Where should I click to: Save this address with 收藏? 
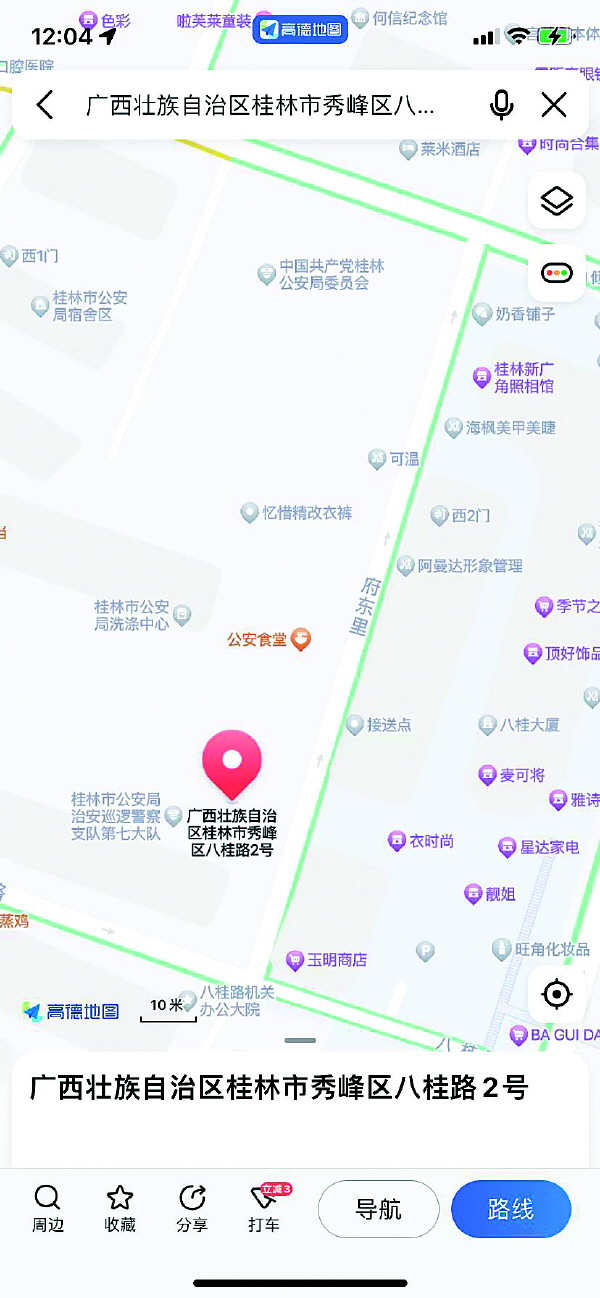(x=120, y=1209)
